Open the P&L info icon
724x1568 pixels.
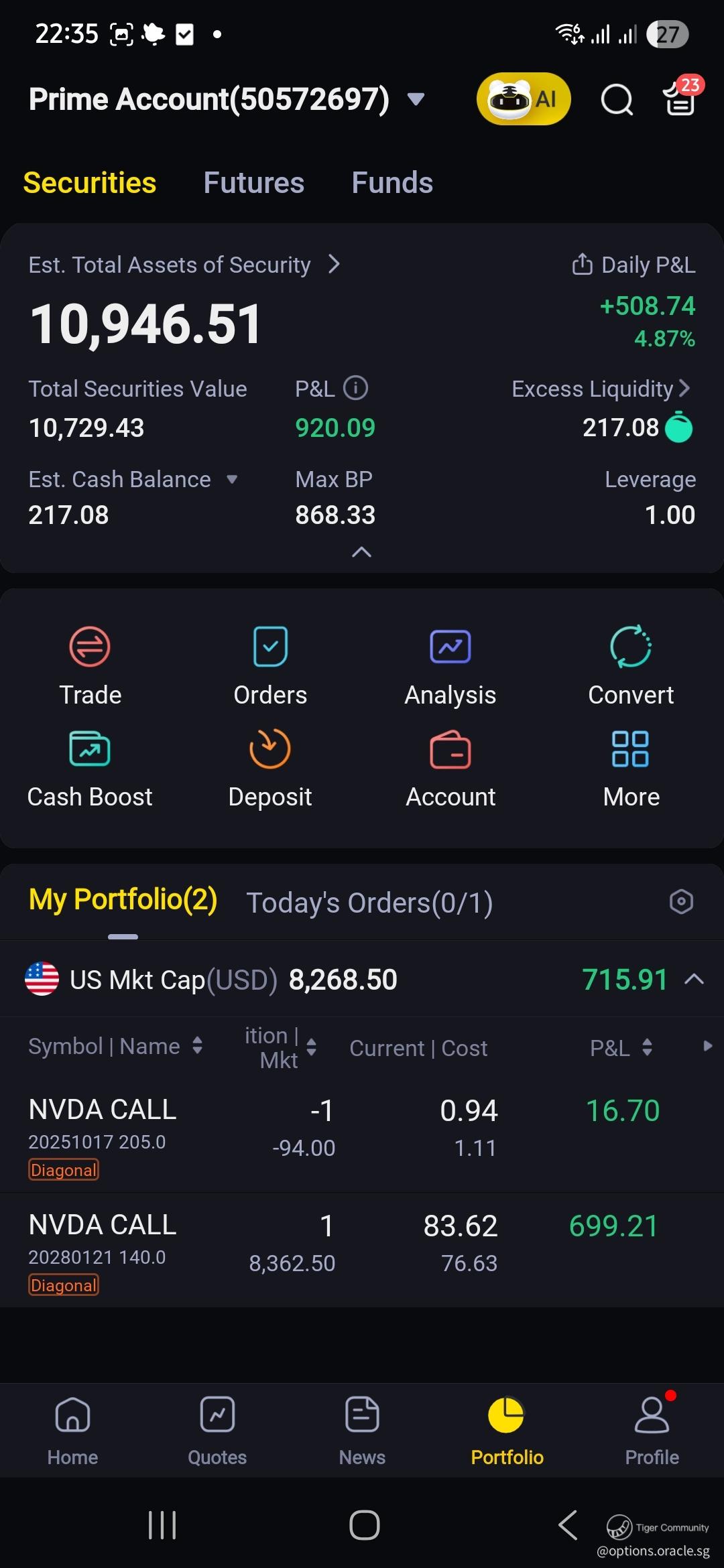click(355, 388)
